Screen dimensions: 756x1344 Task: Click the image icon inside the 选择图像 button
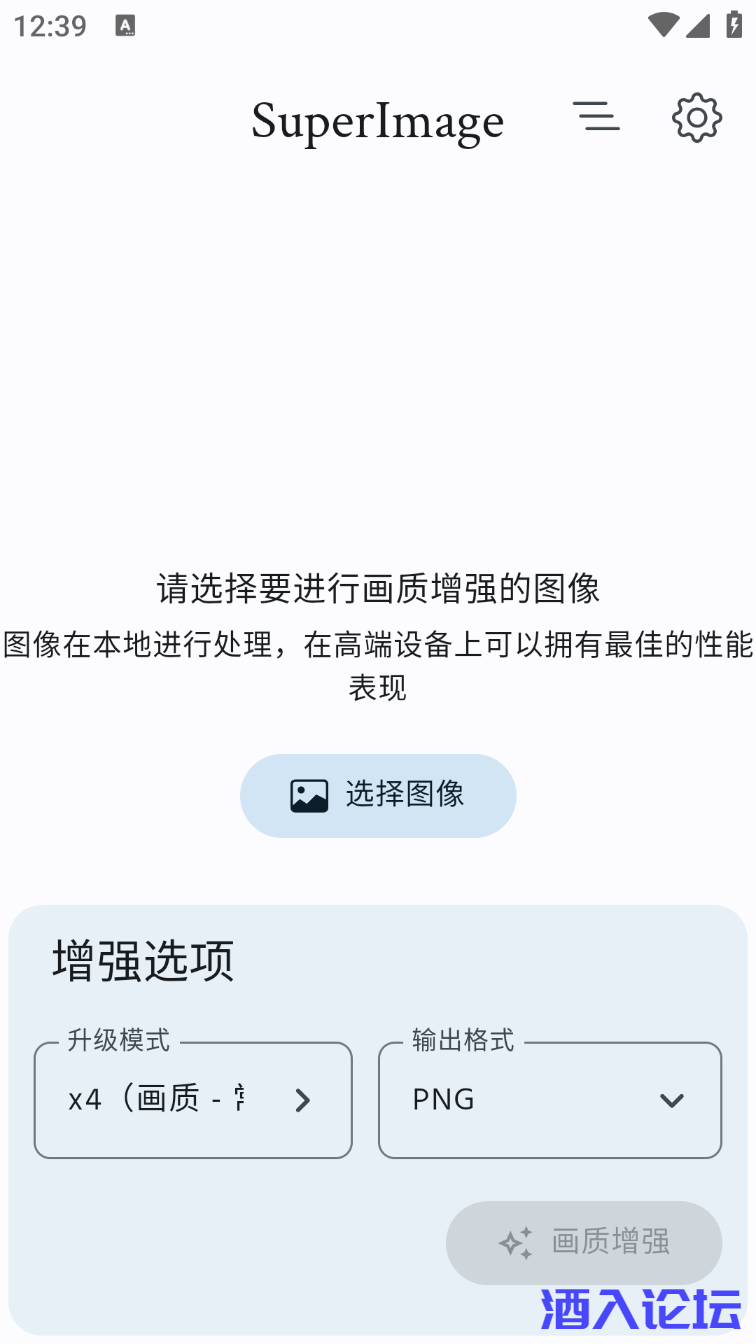311,795
